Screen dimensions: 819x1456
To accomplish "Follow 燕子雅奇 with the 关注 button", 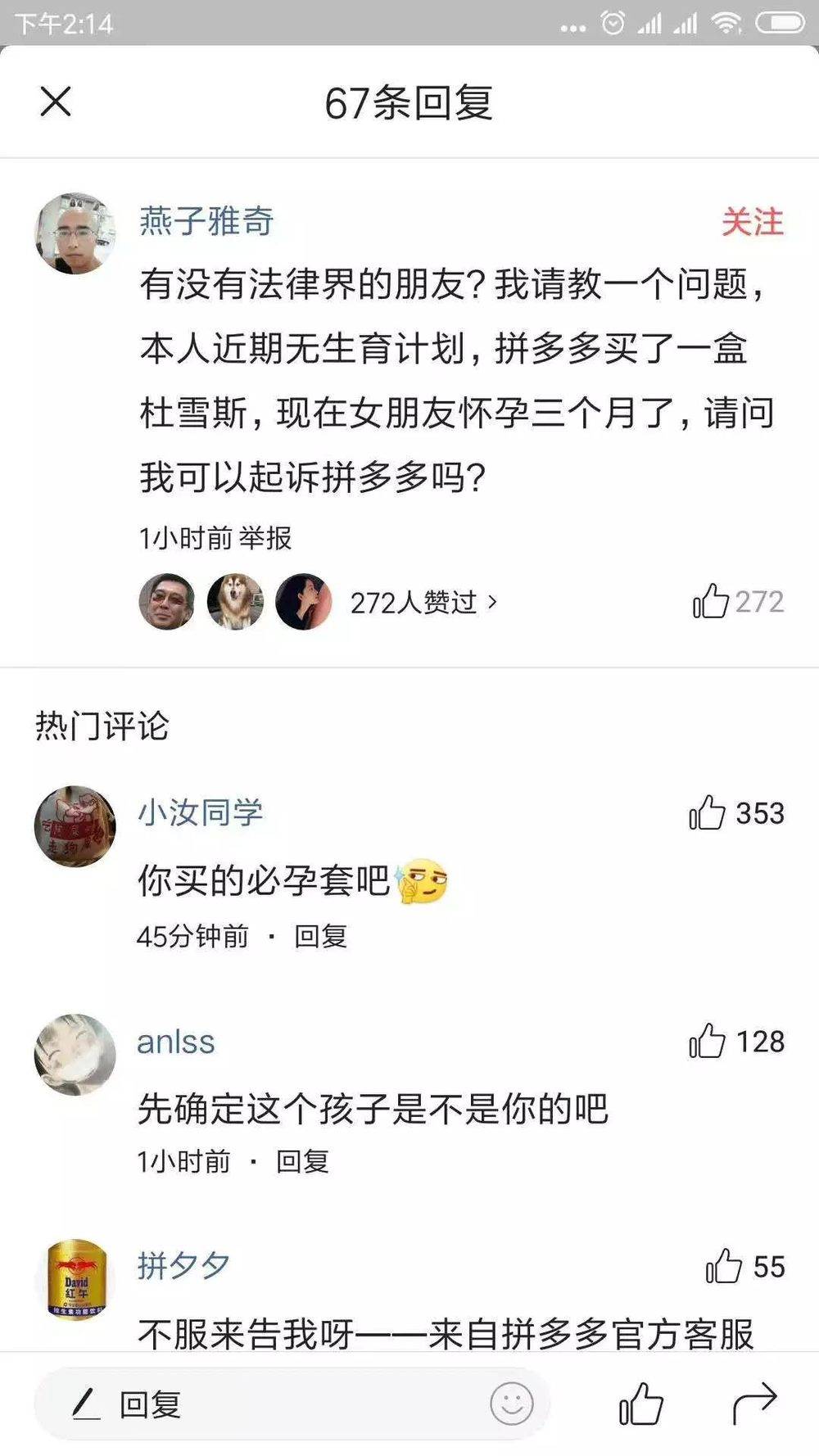I will pyautogui.click(x=752, y=222).
